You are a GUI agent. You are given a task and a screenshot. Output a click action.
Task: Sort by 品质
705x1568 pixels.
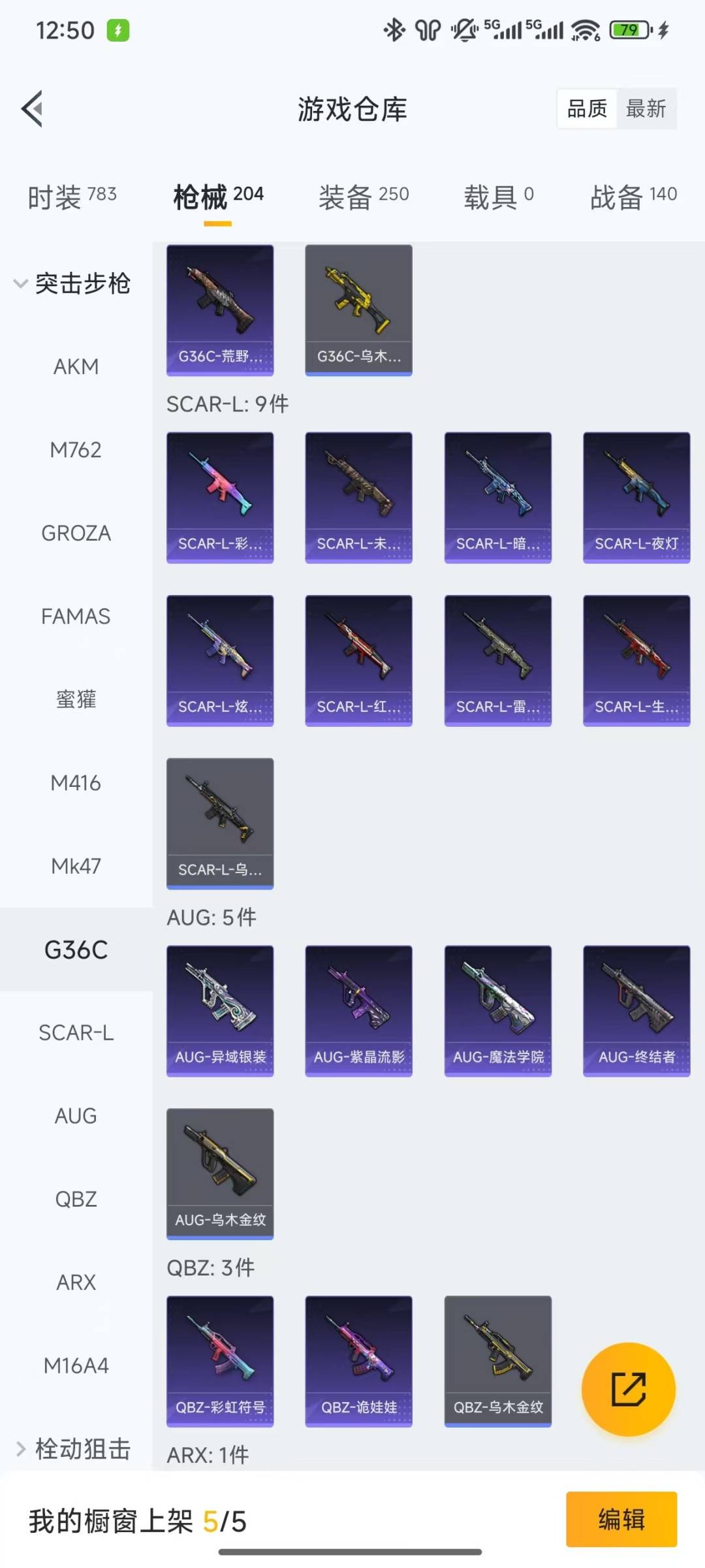tap(587, 108)
